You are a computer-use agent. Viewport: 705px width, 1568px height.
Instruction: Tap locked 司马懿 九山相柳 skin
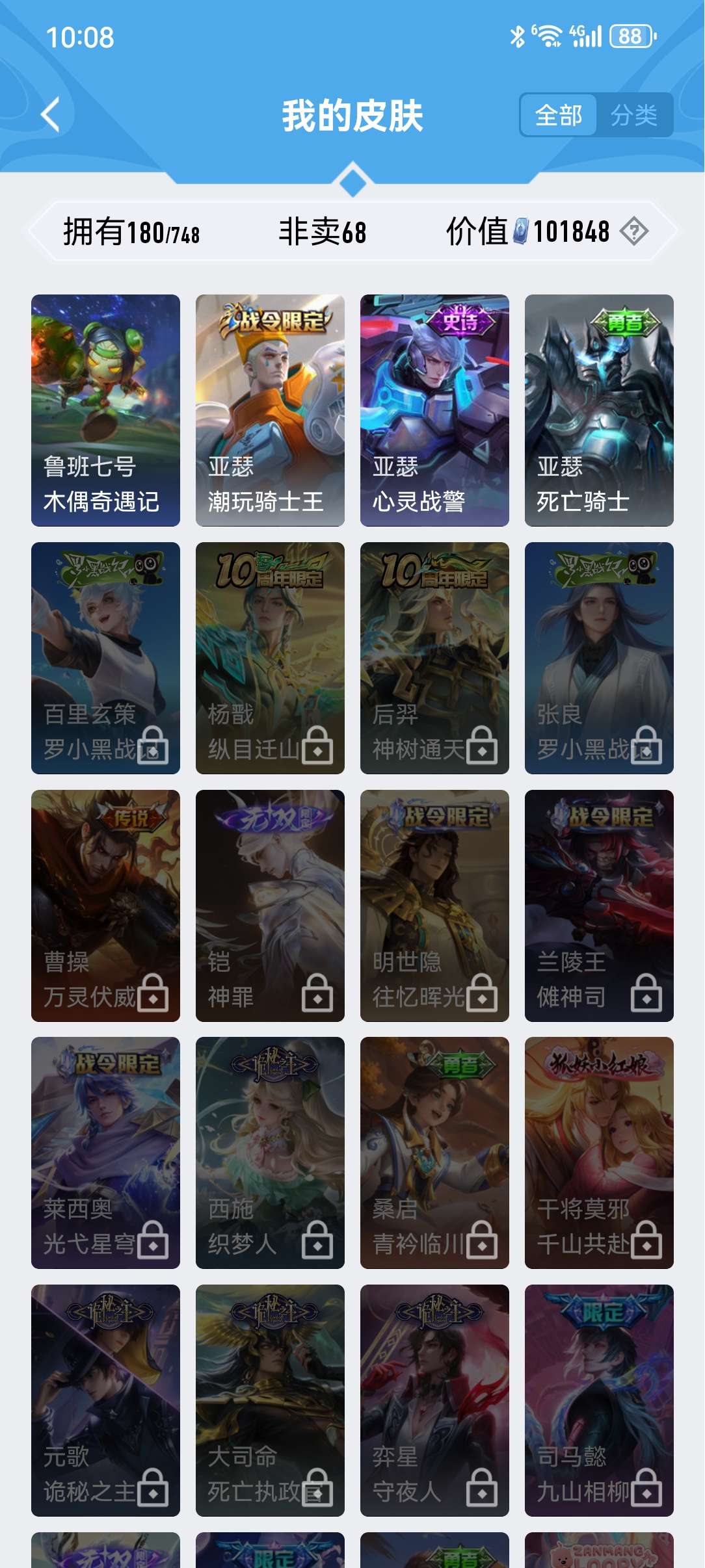point(599,1400)
